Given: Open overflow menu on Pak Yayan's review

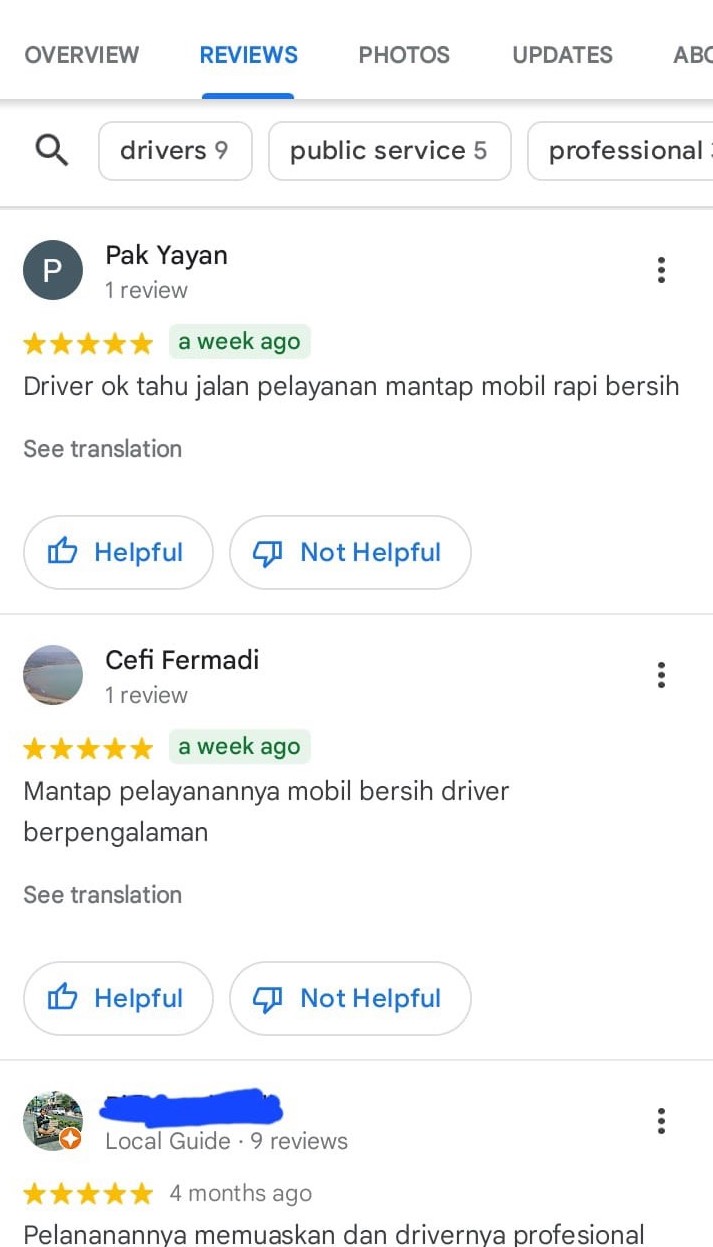Looking at the screenshot, I should 661,270.
